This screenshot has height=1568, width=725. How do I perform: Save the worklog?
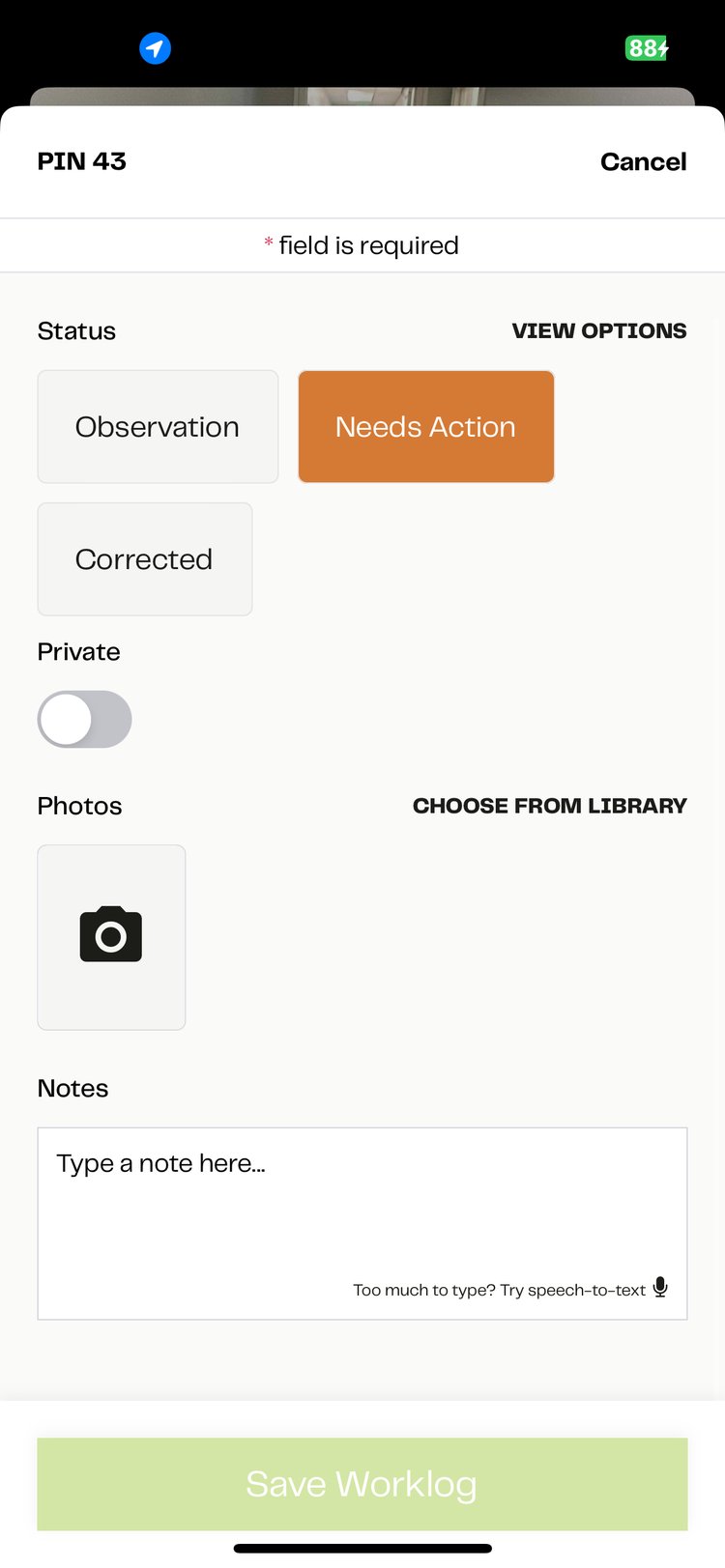click(362, 1484)
